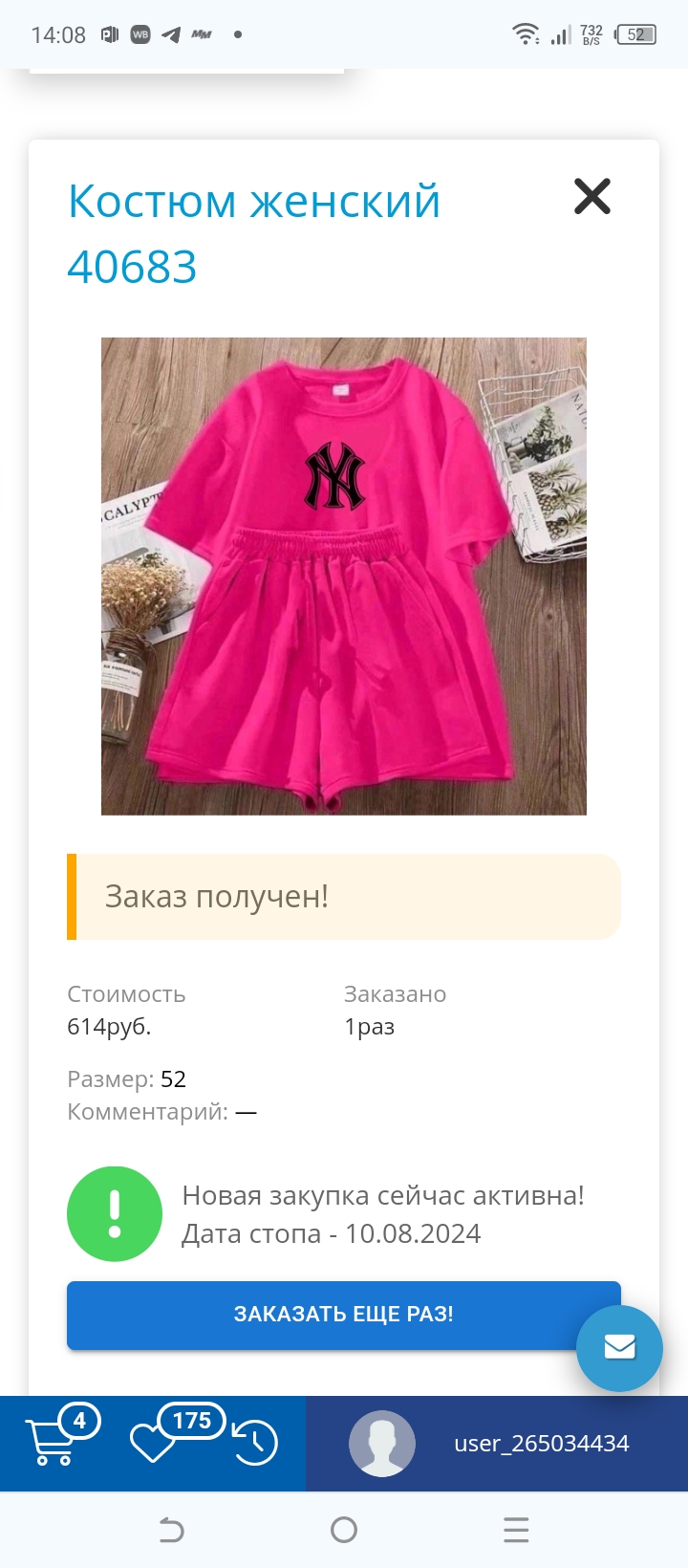Go back using system back button

(171, 1530)
